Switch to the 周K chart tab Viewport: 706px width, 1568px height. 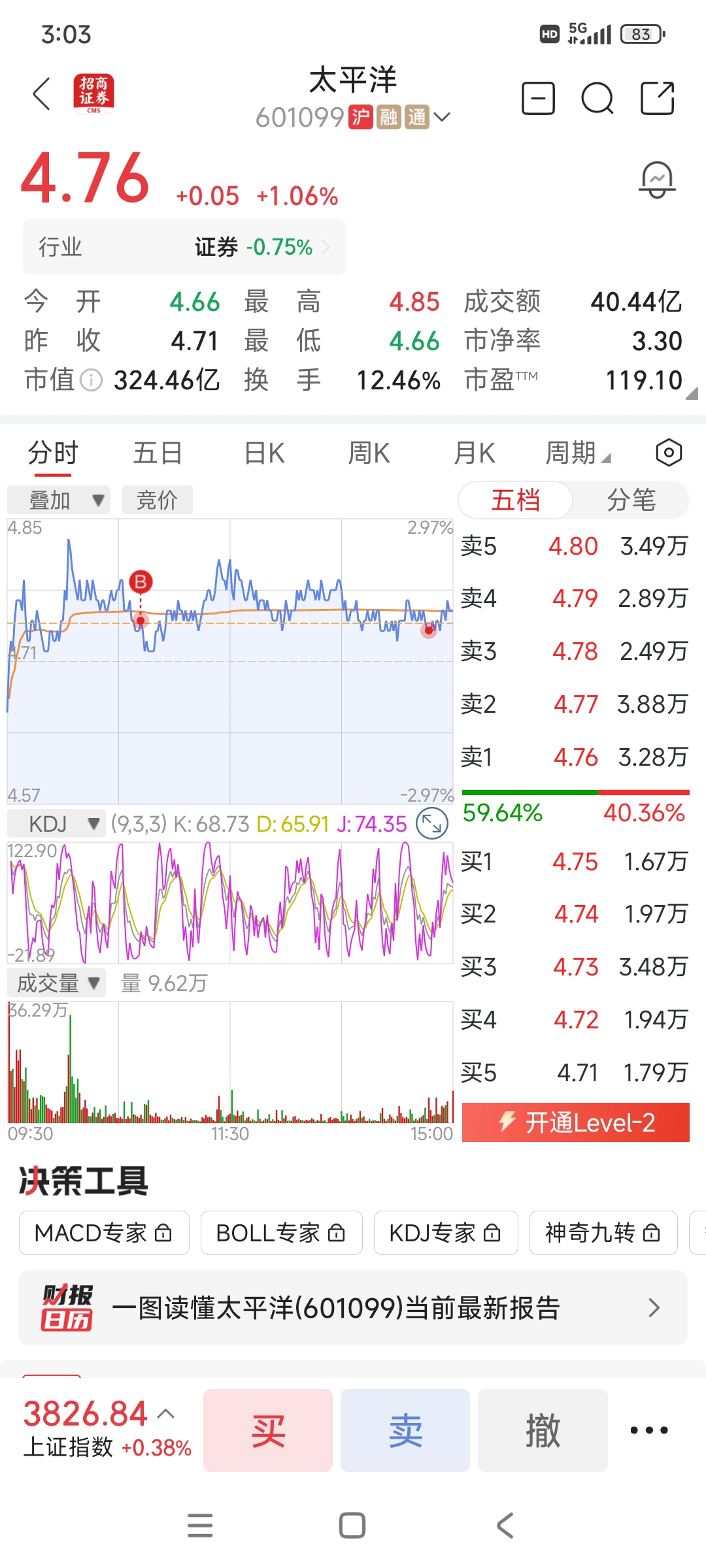coord(369,453)
